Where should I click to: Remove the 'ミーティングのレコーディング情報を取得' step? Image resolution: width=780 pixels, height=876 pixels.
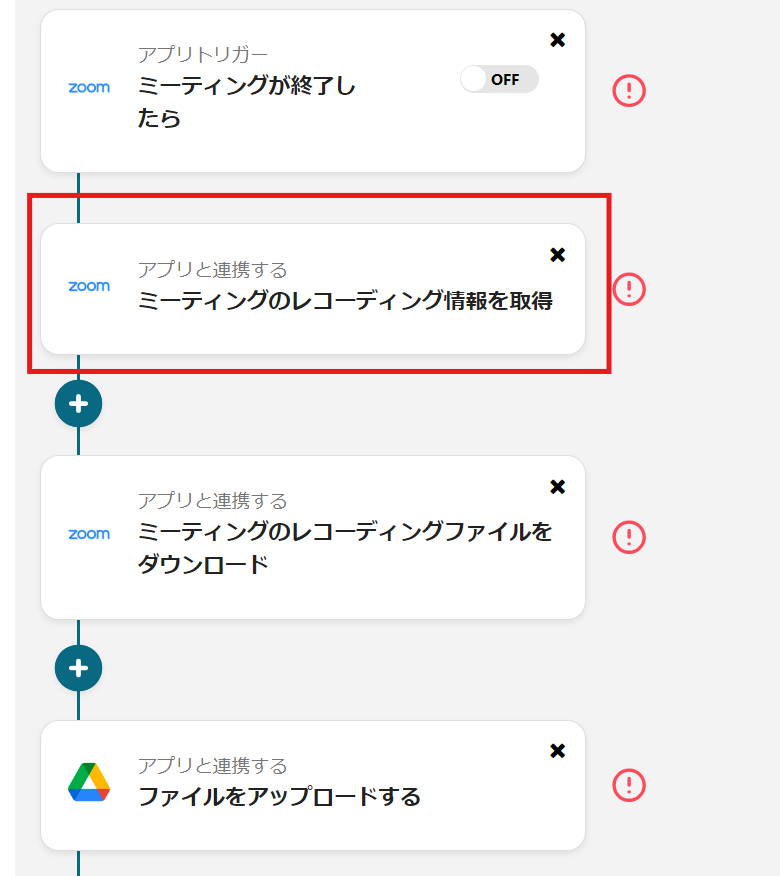(558, 255)
